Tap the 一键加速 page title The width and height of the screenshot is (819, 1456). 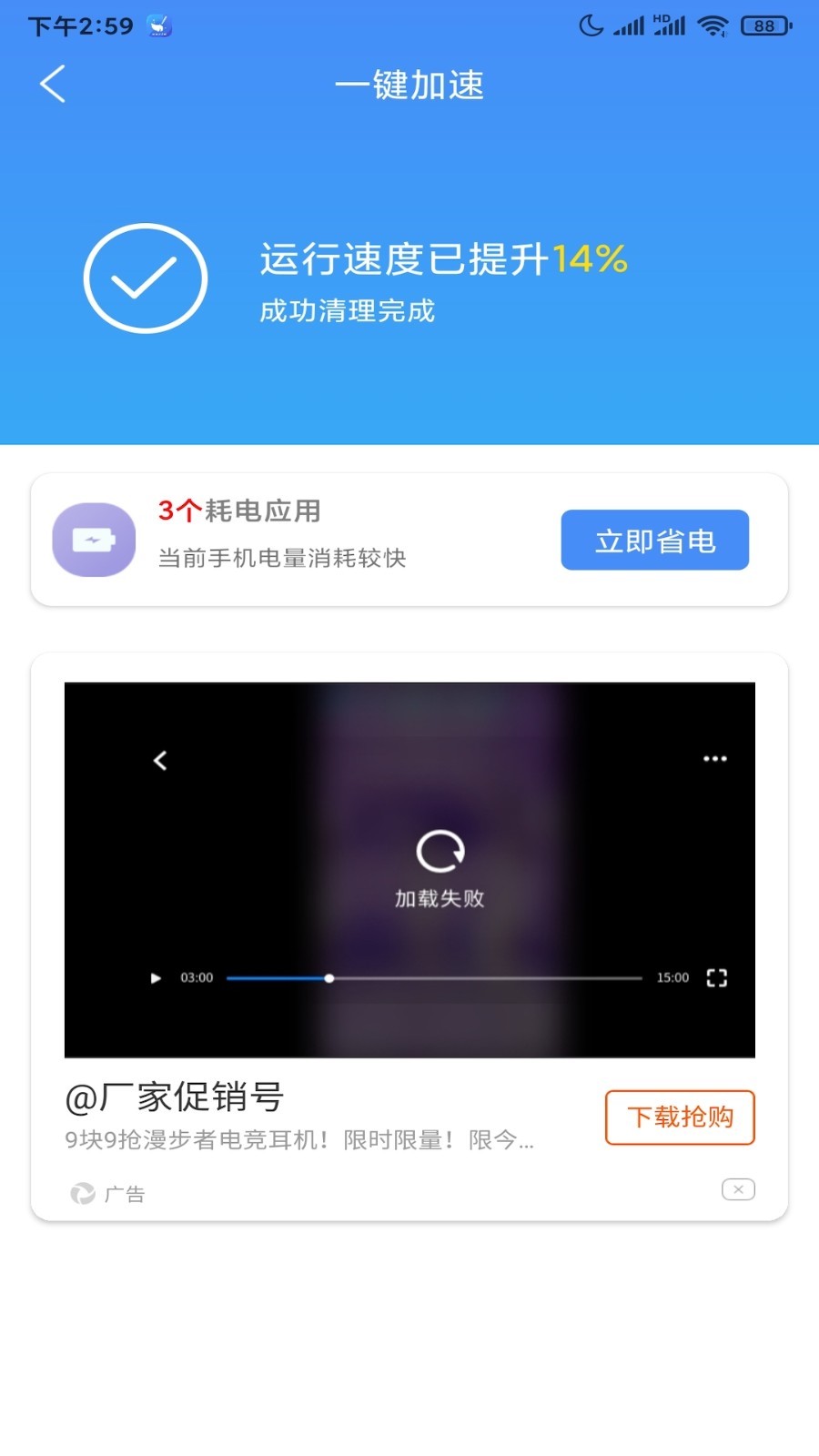click(409, 84)
